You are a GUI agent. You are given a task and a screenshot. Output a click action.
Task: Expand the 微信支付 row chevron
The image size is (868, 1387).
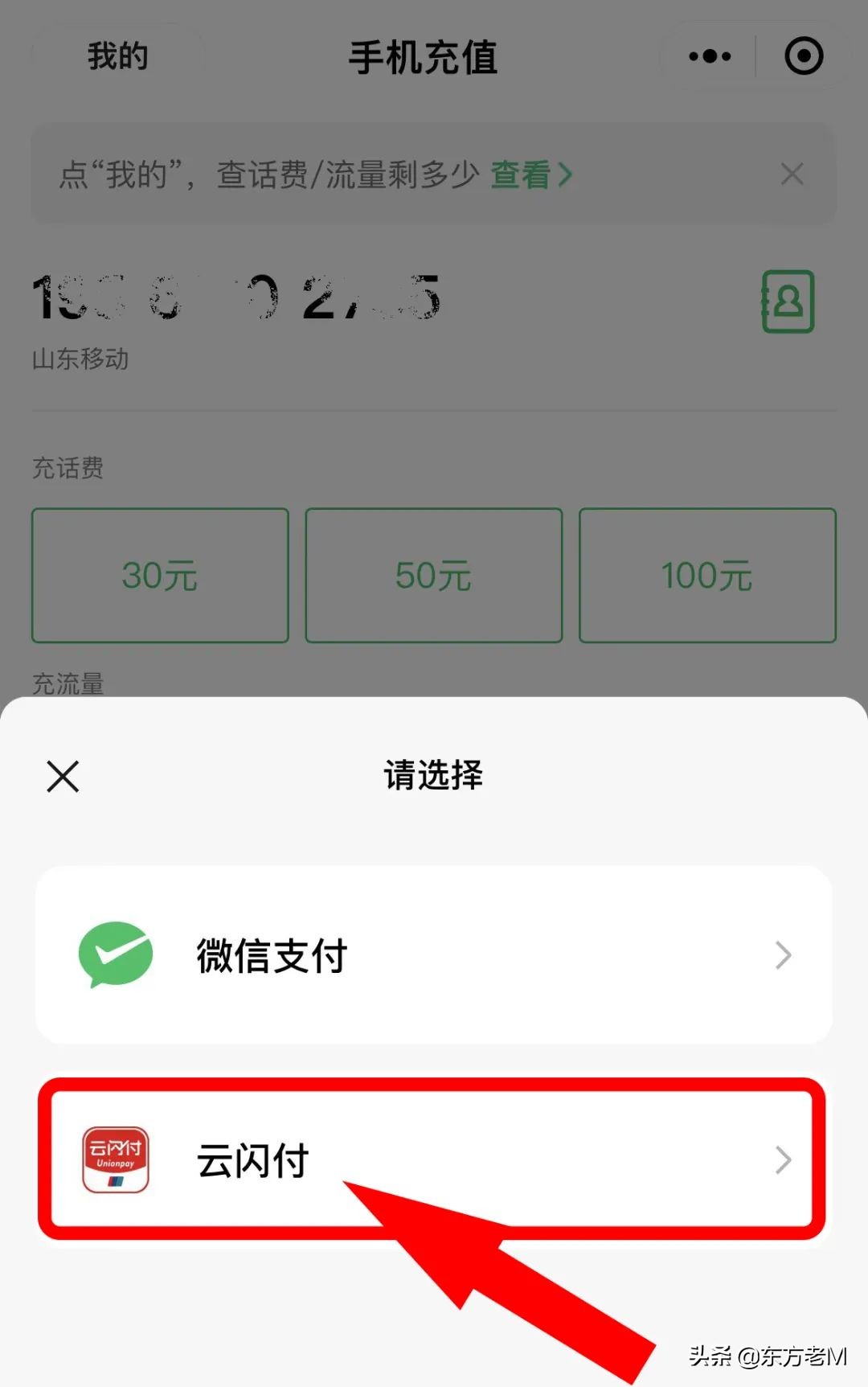[x=781, y=954]
